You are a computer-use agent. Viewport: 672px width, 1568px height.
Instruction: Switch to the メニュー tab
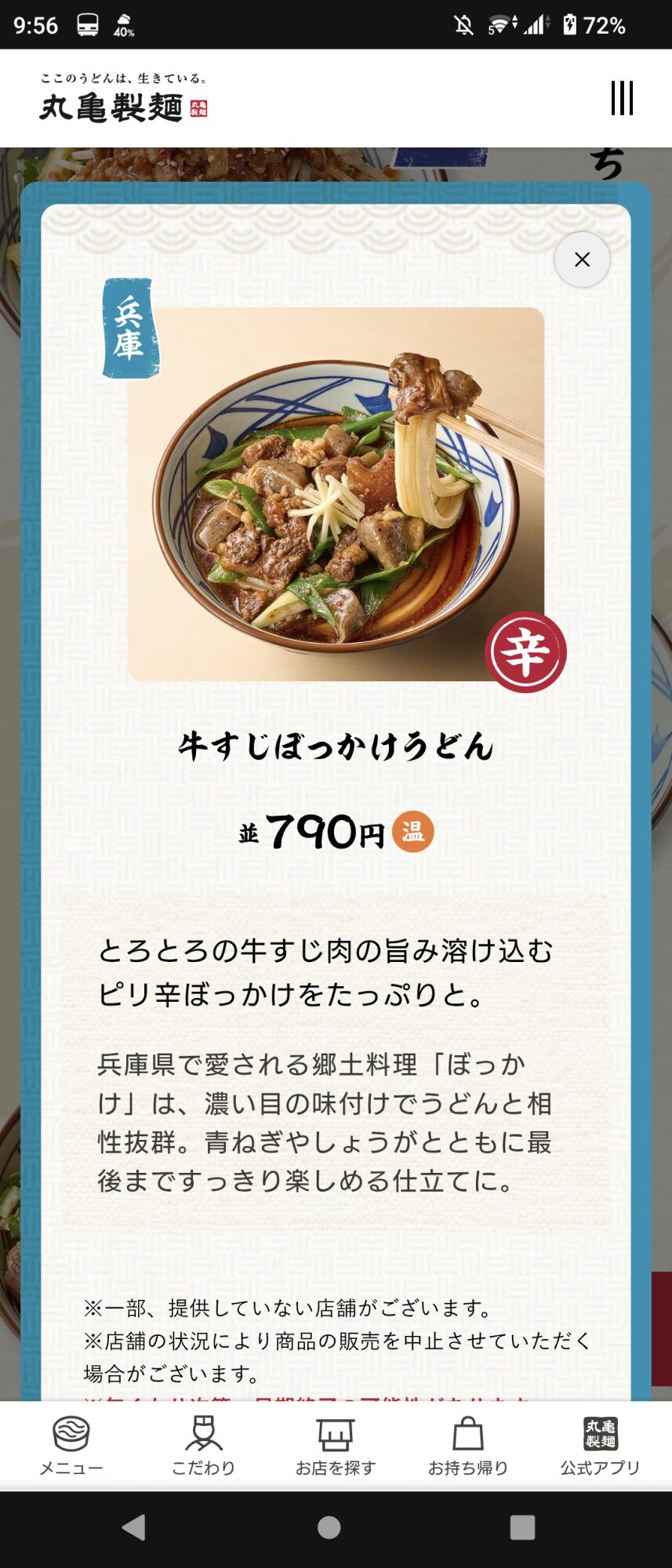(71, 1446)
